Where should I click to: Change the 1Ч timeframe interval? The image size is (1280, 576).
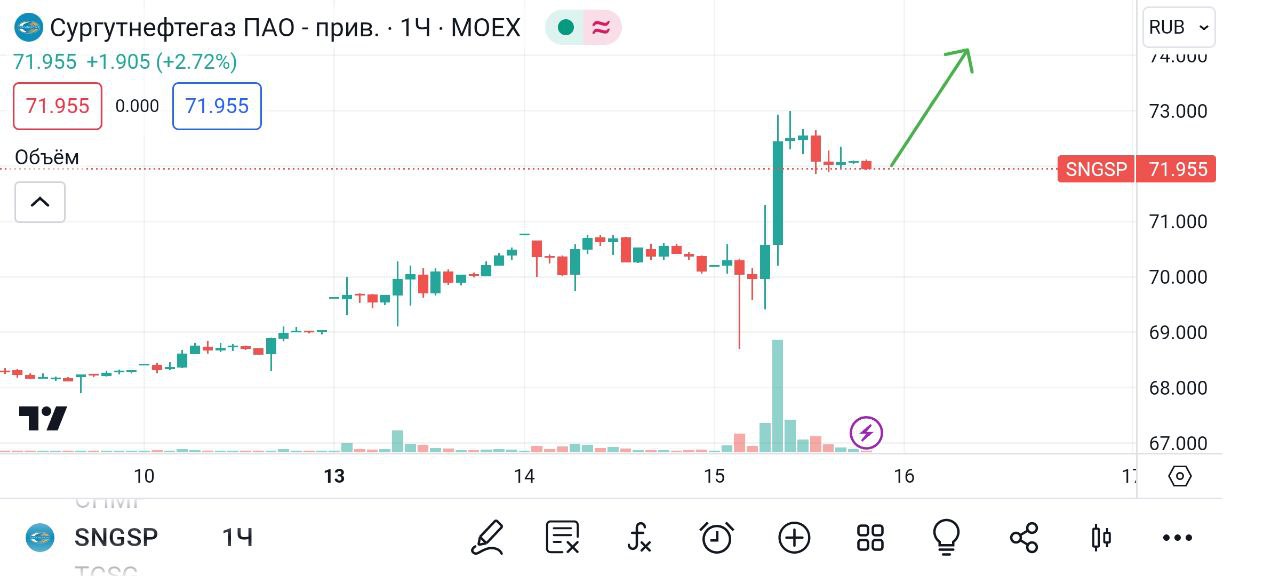point(237,538)
